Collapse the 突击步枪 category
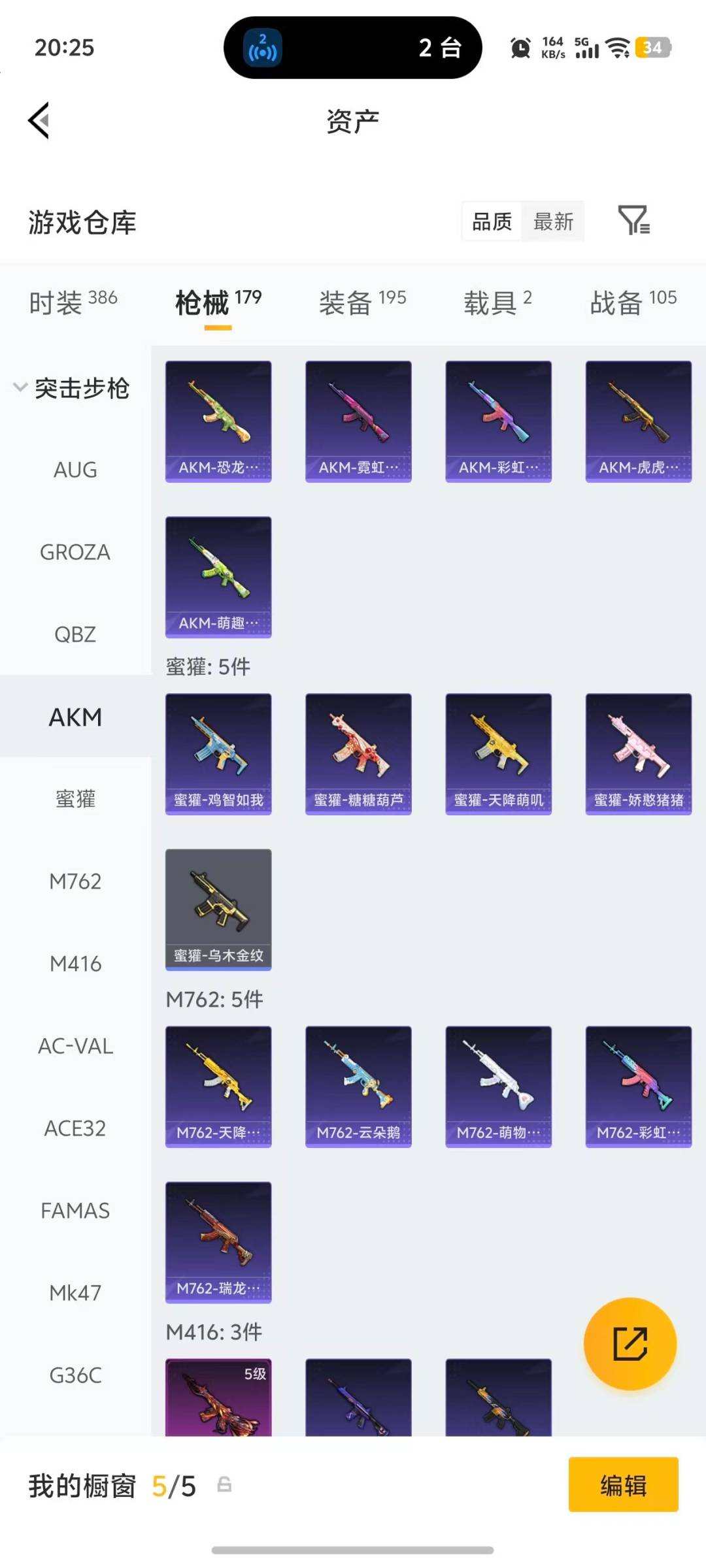 (72, 388)
